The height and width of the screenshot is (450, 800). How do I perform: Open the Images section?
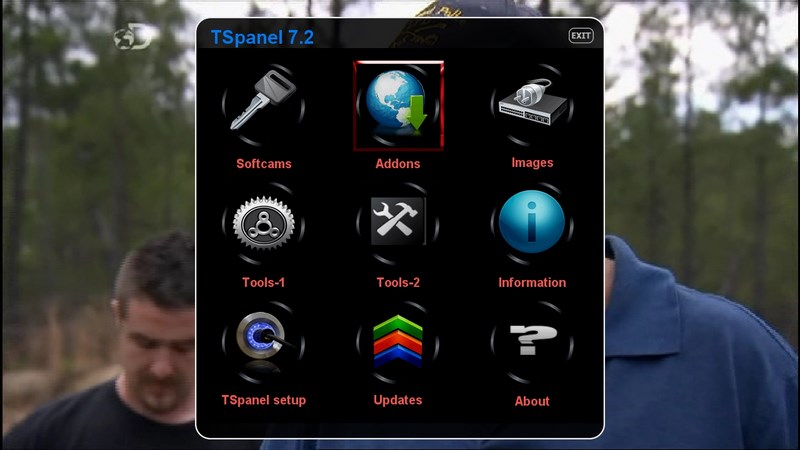[x=531, y=106]
